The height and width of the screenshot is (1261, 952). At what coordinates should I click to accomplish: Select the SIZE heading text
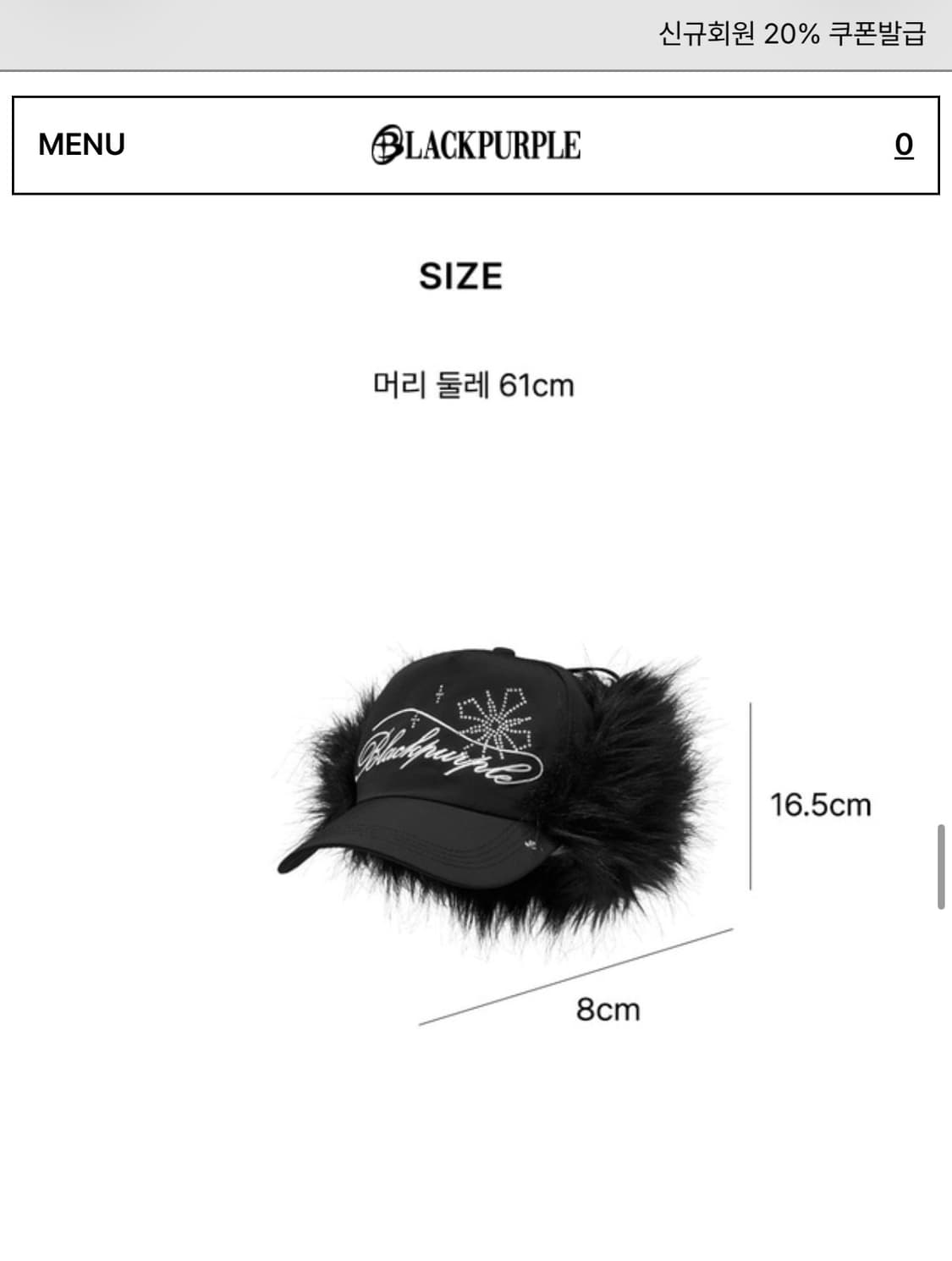[461, 275]
